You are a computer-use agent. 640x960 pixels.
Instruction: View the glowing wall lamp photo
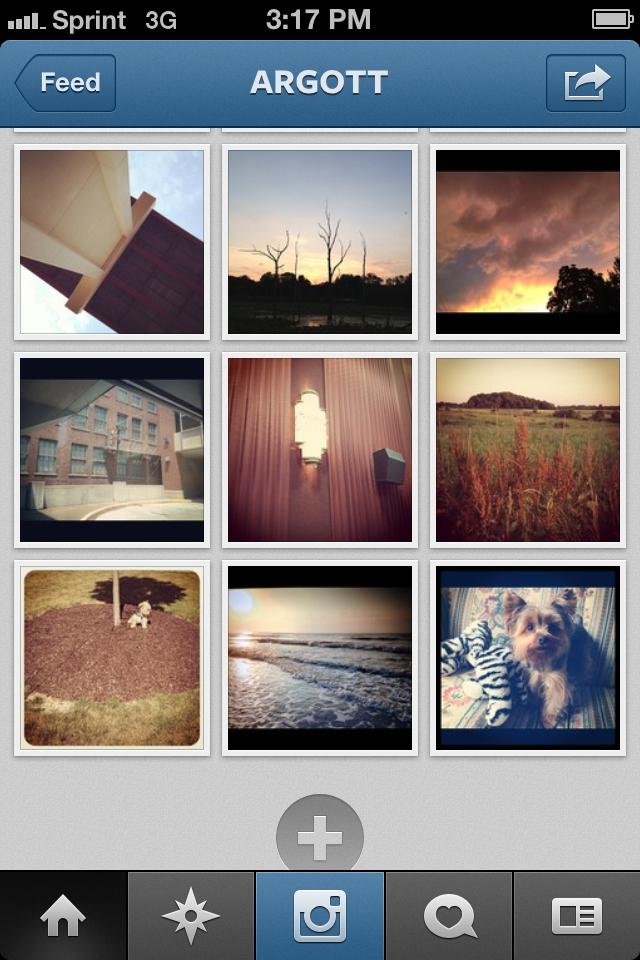point(320,450)
